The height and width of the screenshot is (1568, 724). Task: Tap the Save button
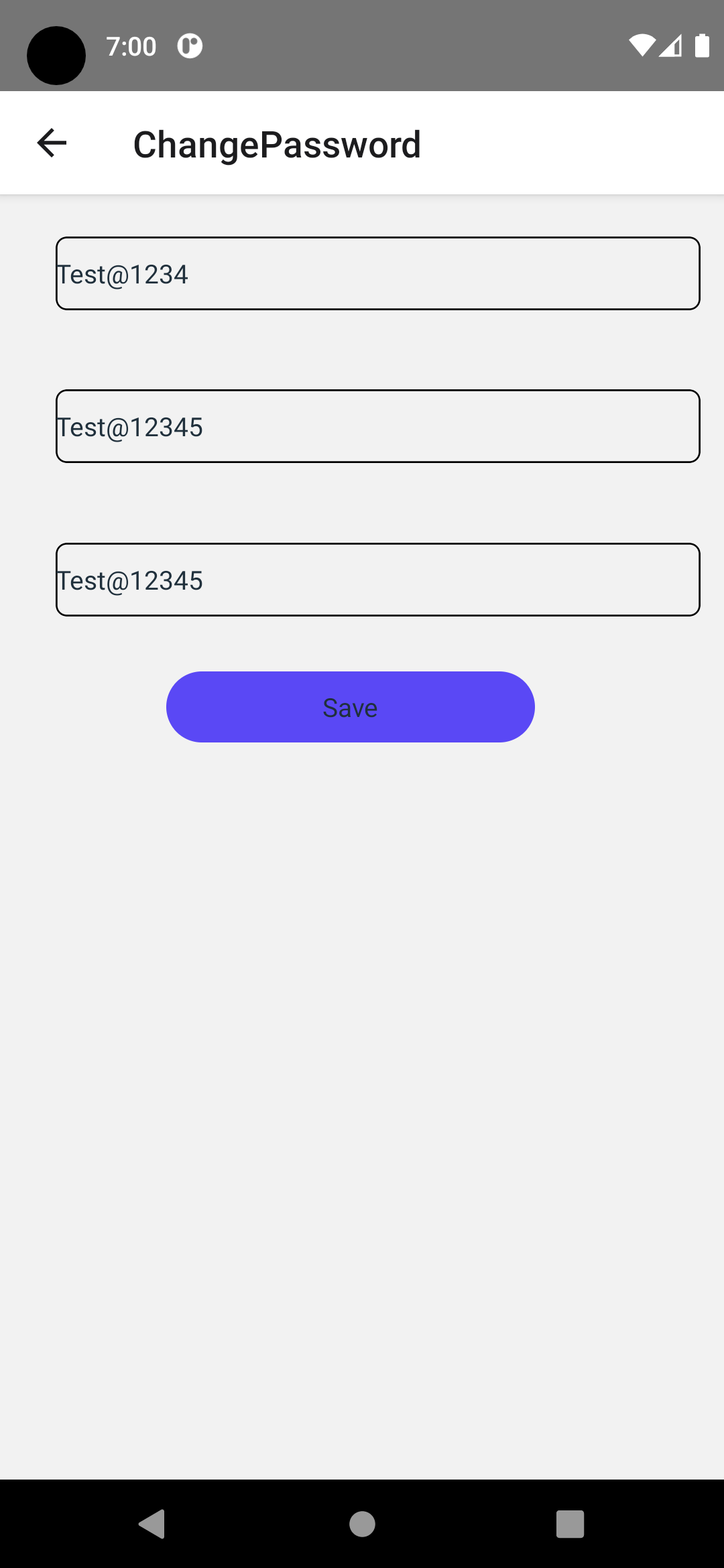[351, 707]
